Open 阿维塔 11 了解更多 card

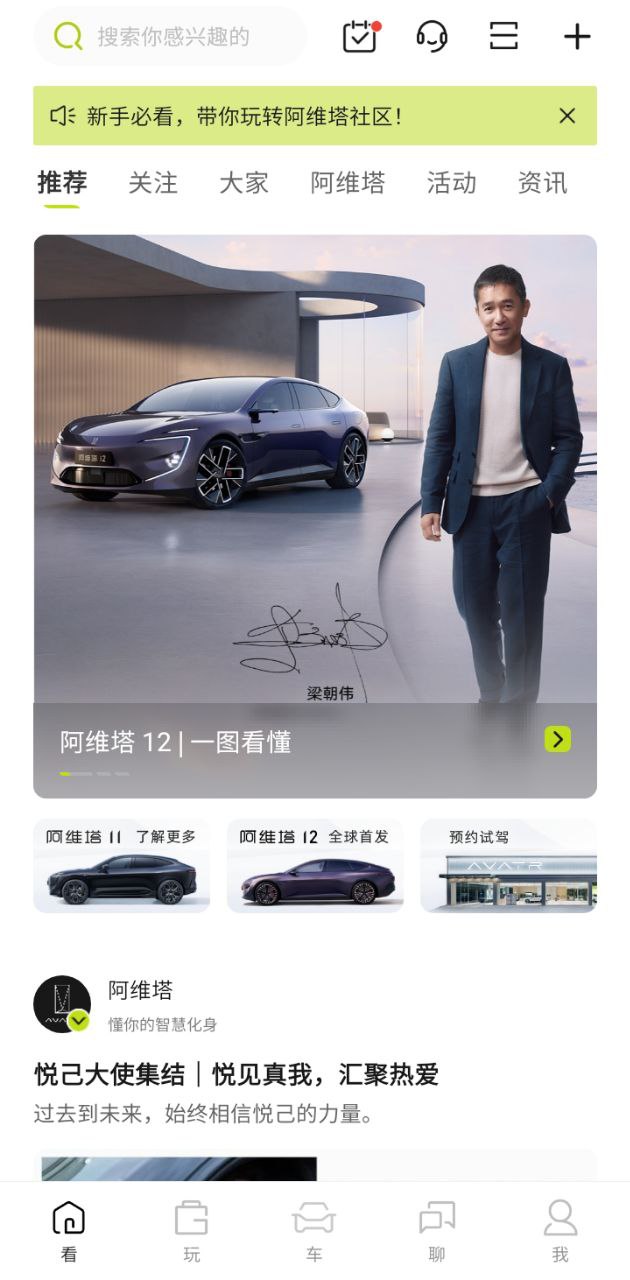pyautogui.click(x=121, y=866)
